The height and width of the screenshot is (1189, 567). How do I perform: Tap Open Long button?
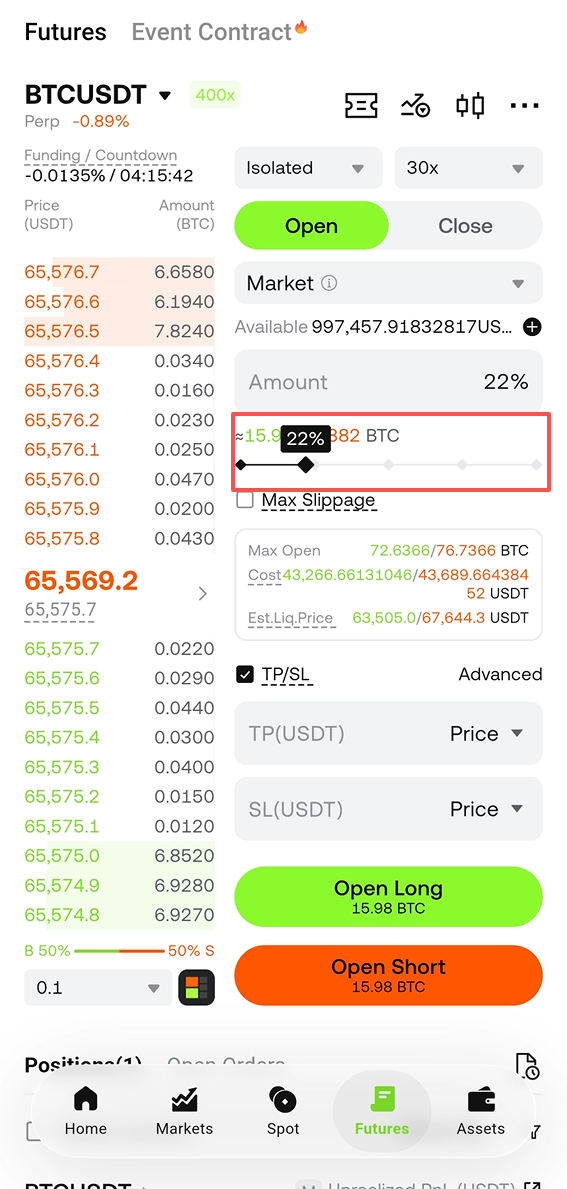388,897
